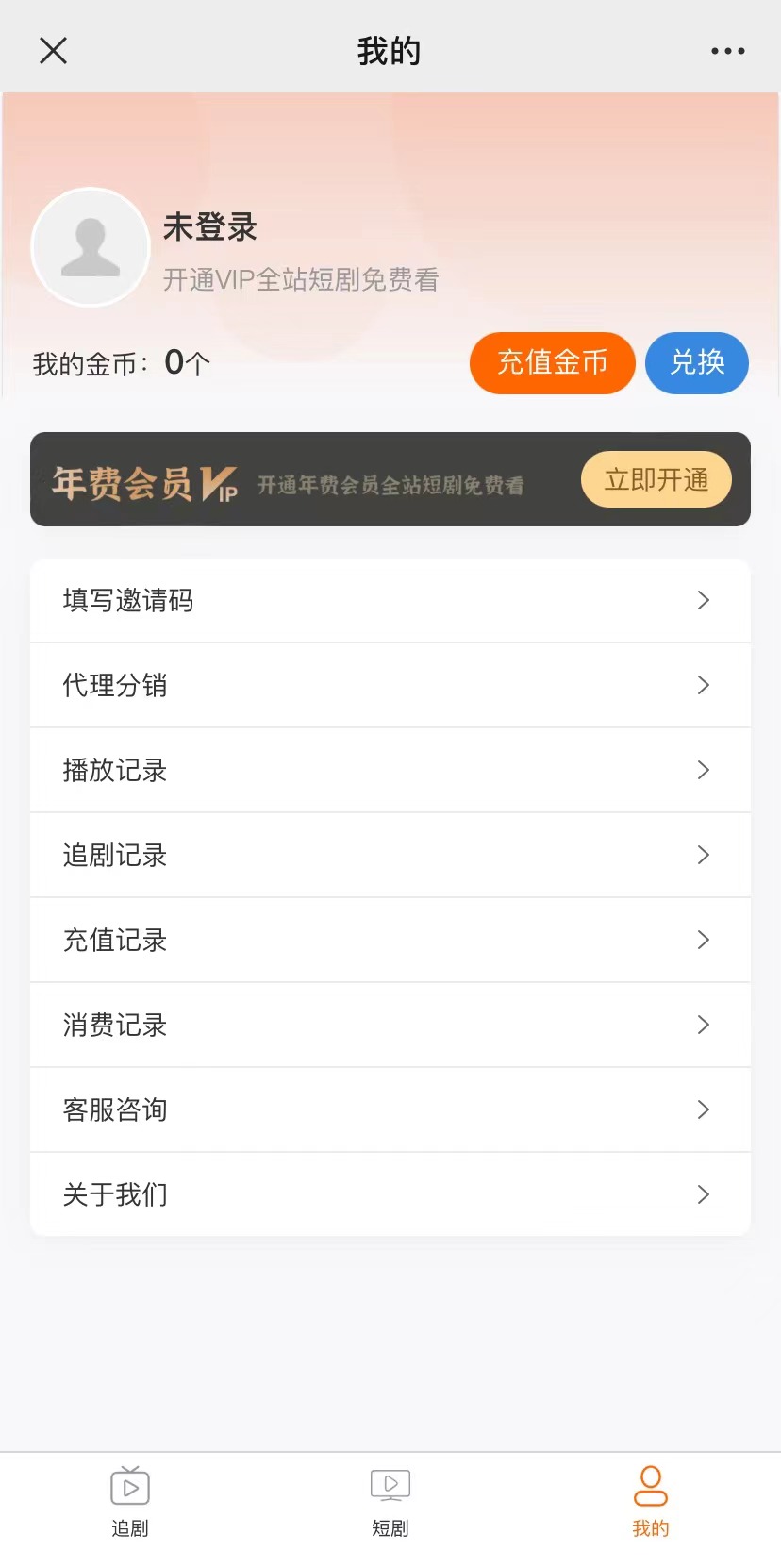View 追剧记录

tap(390, 855)
